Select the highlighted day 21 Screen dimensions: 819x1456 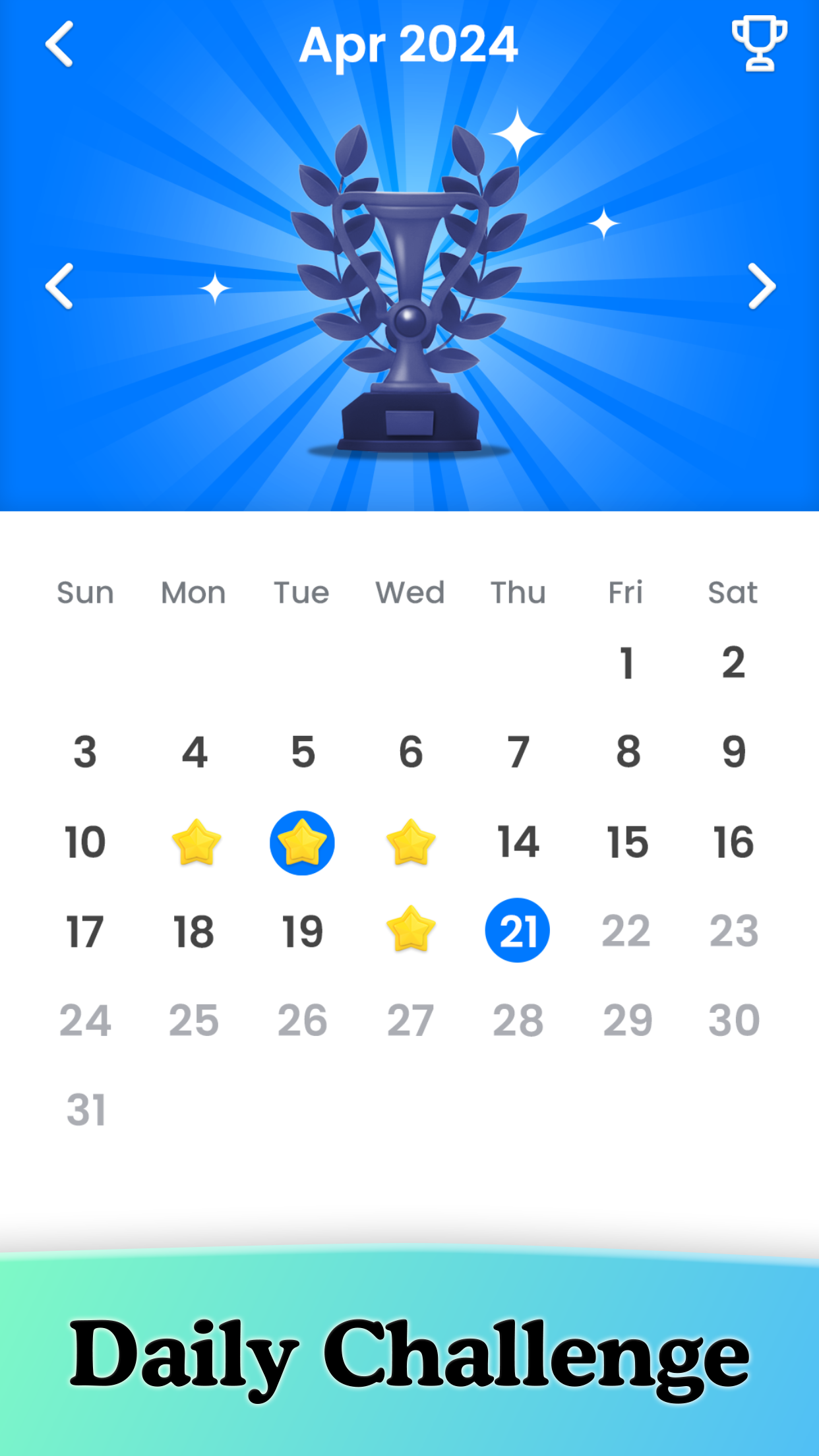(518, 930)
